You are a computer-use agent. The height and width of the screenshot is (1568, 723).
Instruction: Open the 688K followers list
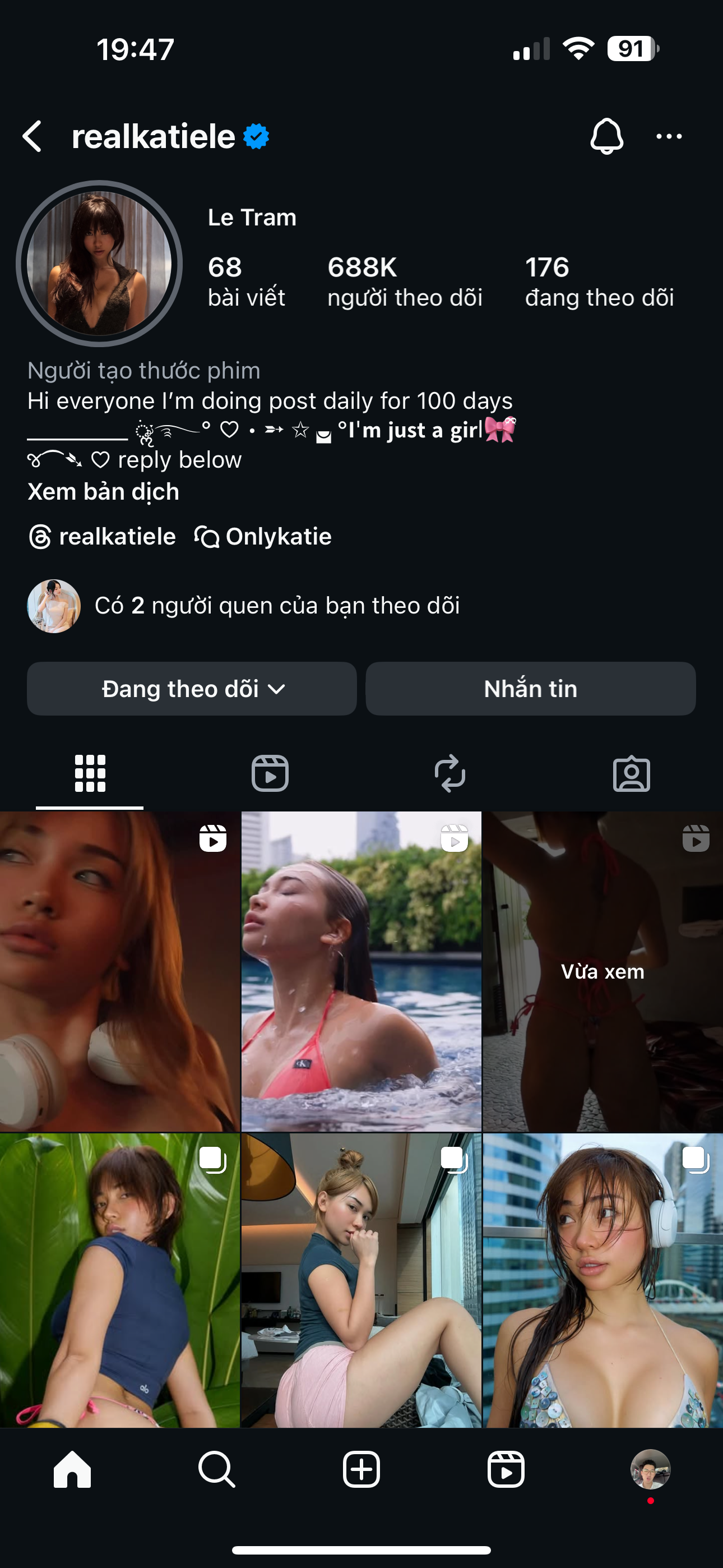pyautogui.click(x=404, y=281)
